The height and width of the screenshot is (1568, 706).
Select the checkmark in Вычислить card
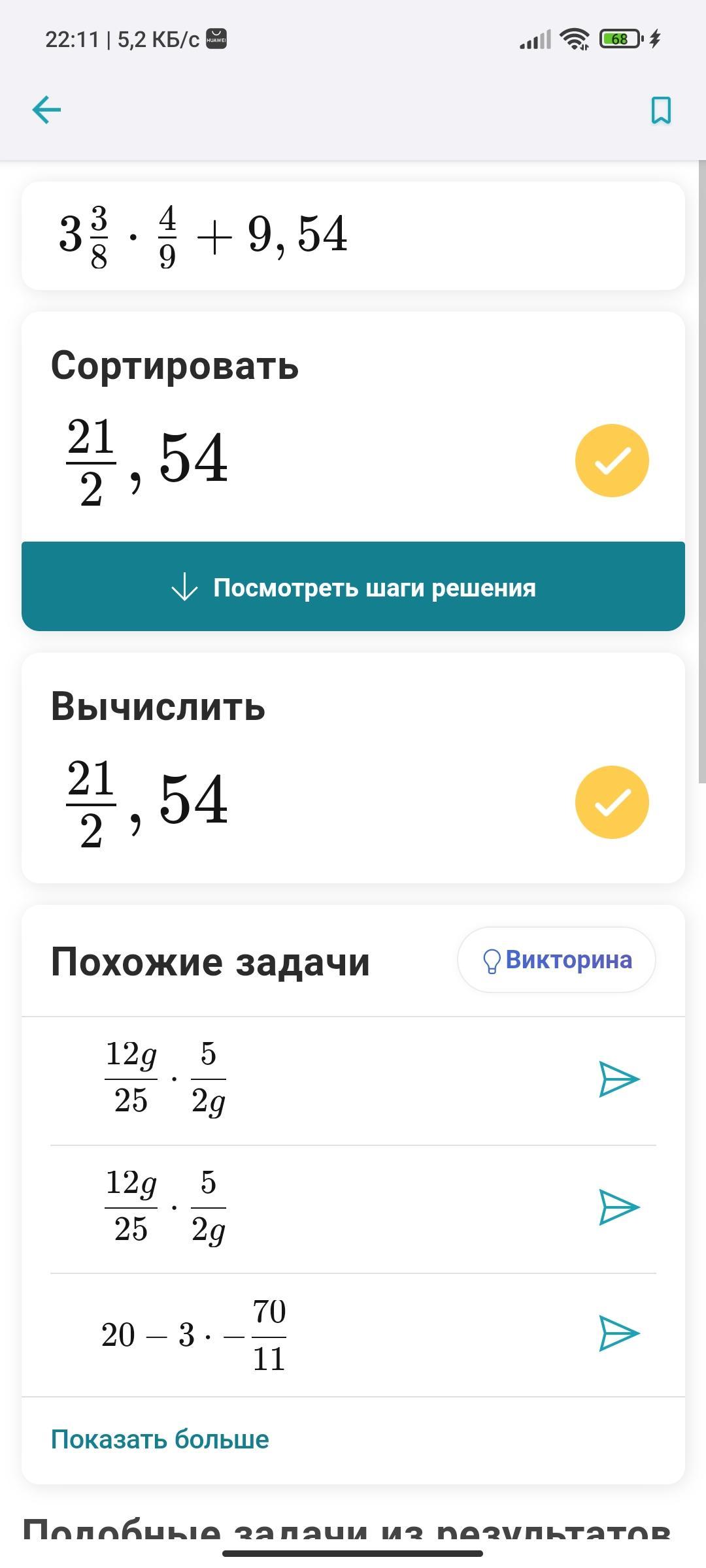[x=612, y=802]
